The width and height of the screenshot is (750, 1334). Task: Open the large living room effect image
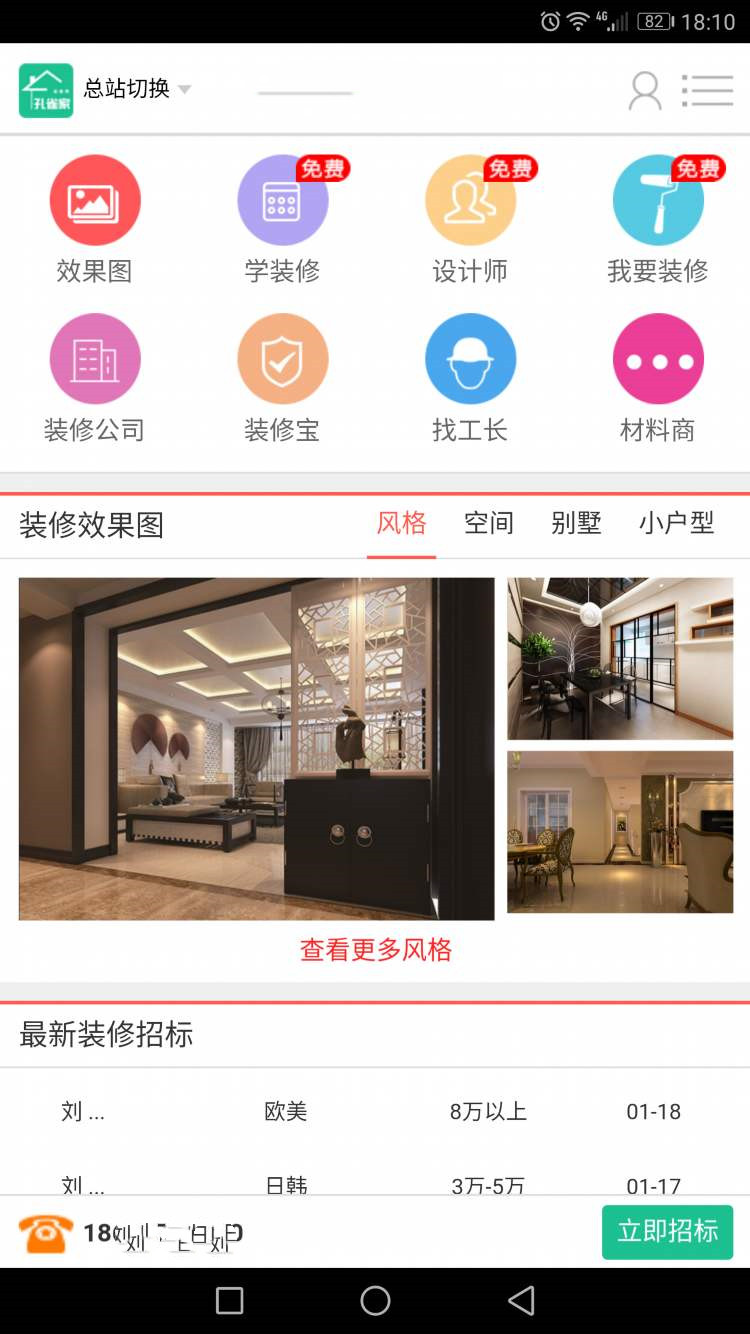256,748
